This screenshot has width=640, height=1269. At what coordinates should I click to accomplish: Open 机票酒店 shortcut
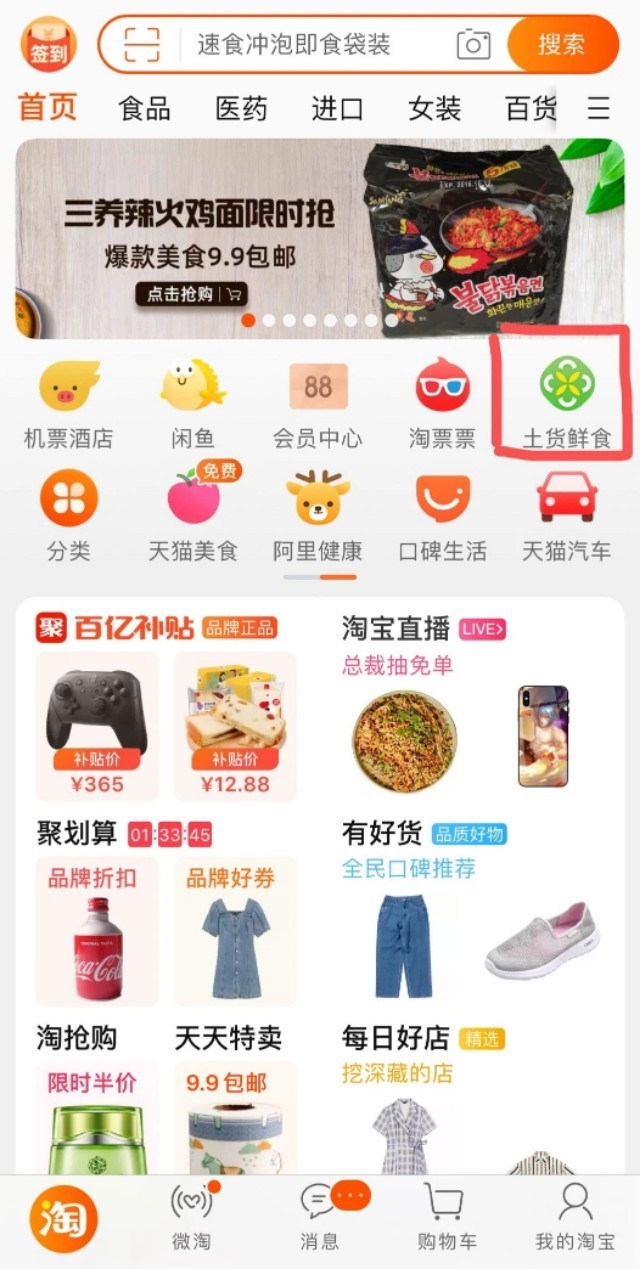(x=68, y=402)
